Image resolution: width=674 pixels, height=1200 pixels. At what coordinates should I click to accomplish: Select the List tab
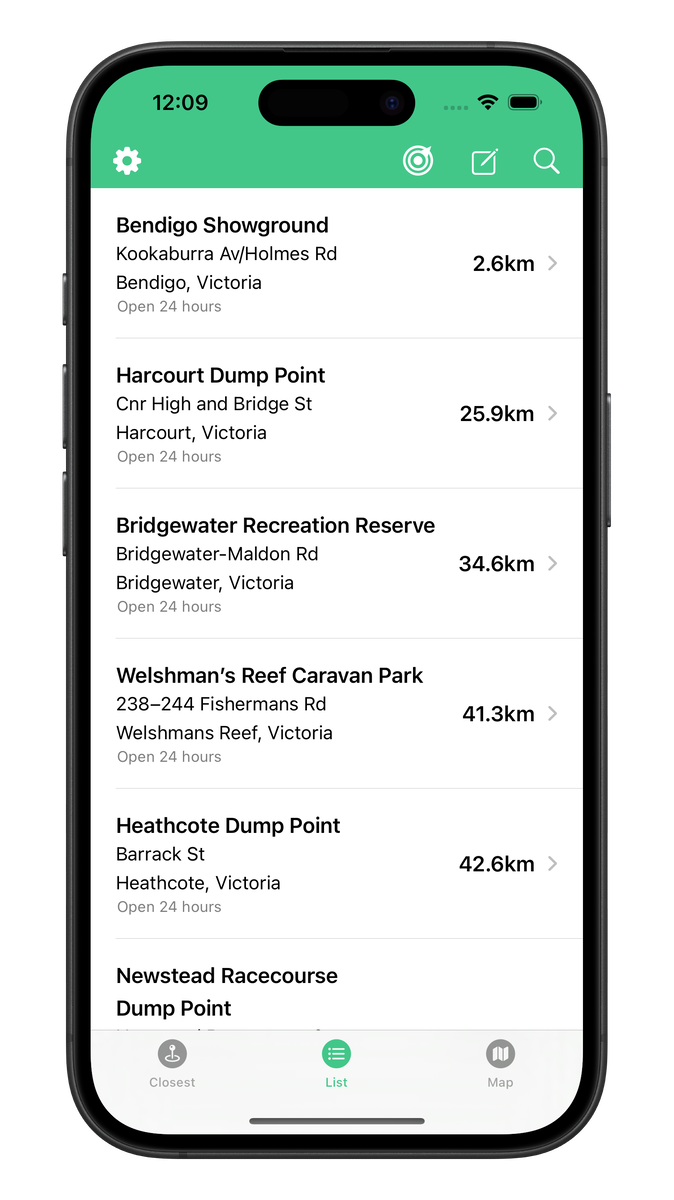pos(336,1064)
